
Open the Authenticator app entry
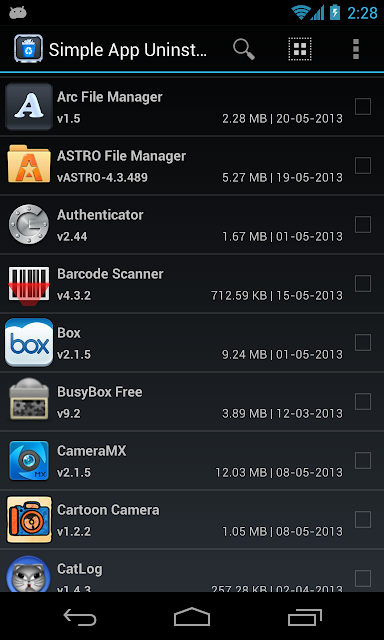(192, 224)
